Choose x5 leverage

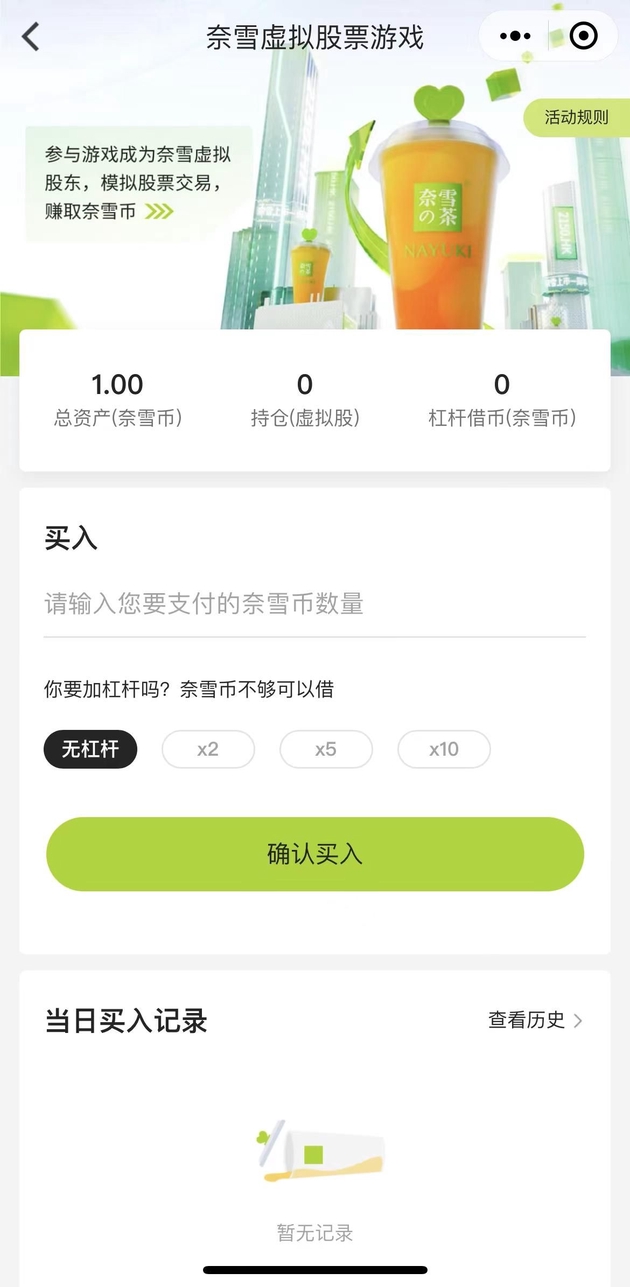tap(326, 749)
